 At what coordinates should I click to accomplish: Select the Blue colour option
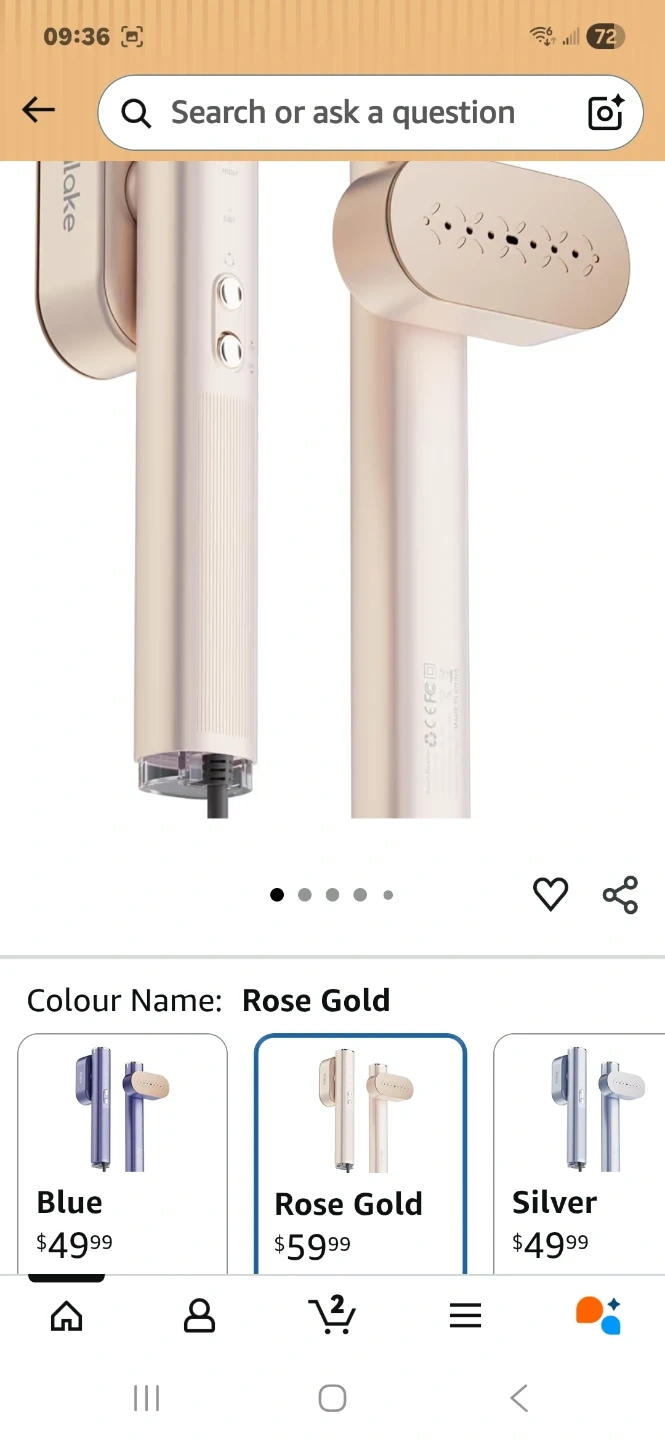point(122,1152)
